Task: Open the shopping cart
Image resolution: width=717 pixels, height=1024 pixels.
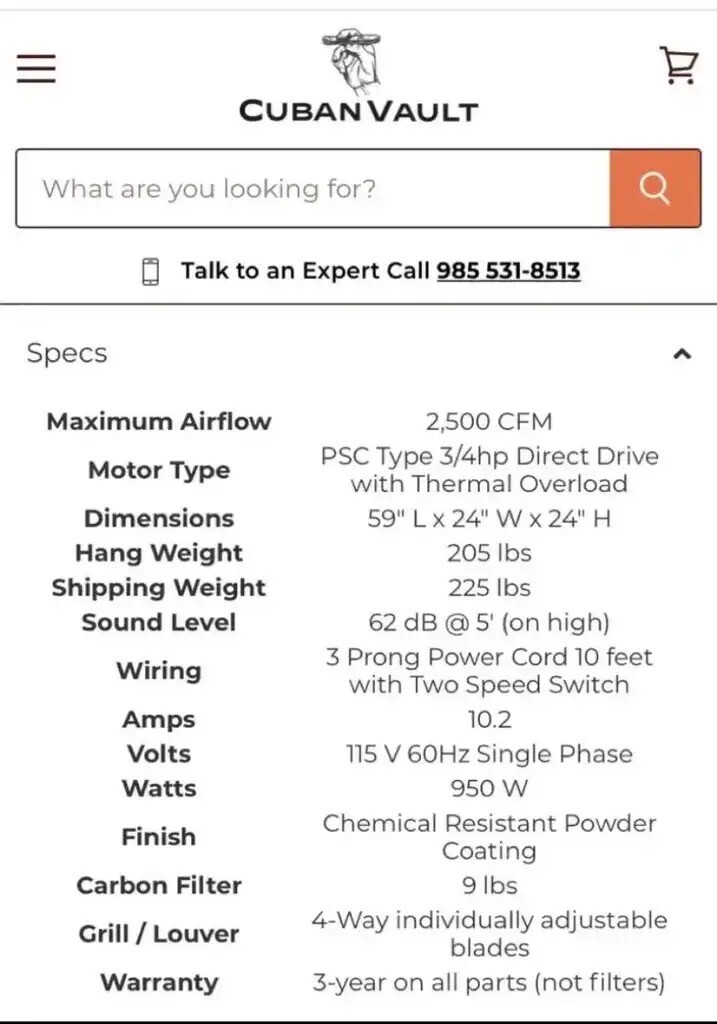Action: click(678, 67)
